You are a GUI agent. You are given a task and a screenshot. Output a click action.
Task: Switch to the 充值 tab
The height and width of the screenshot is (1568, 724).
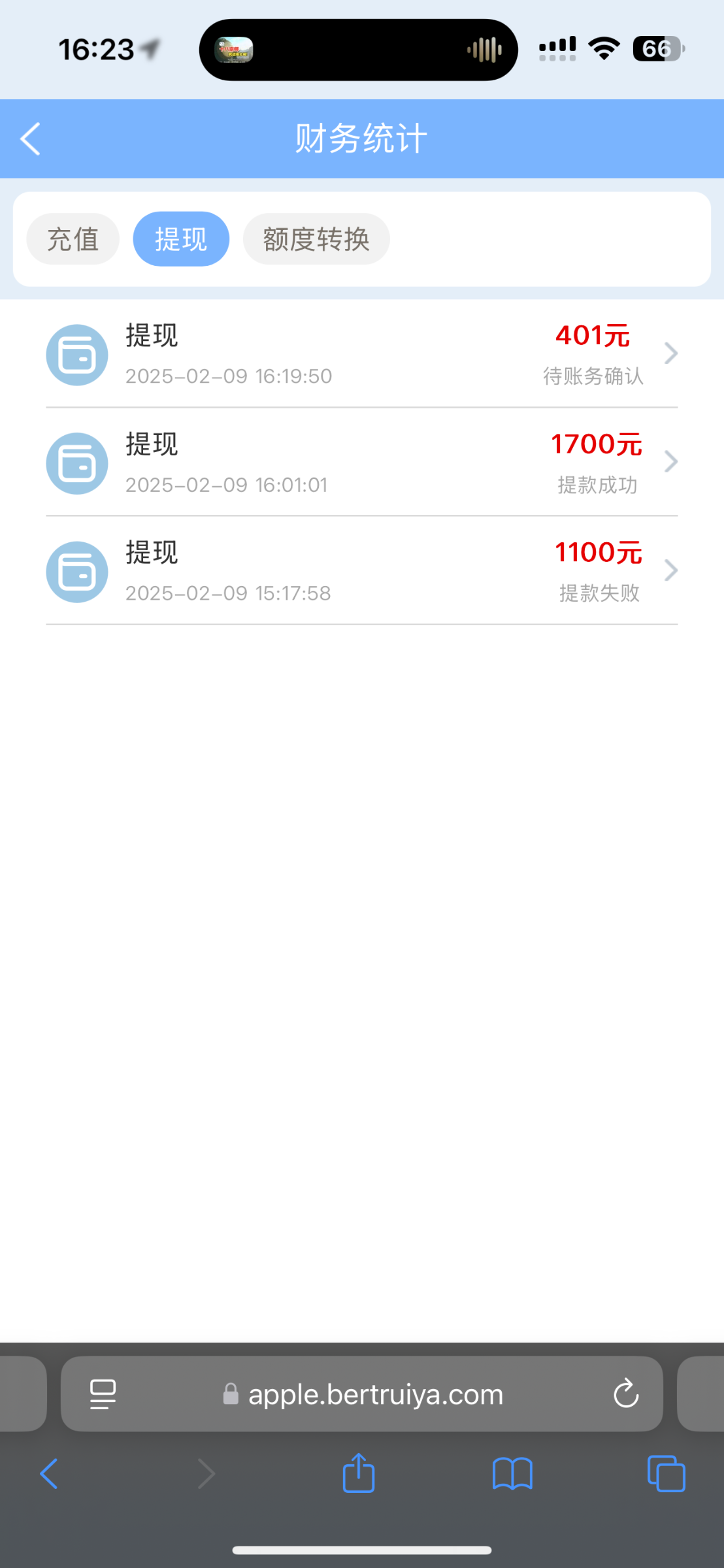(x=73, y=239)
